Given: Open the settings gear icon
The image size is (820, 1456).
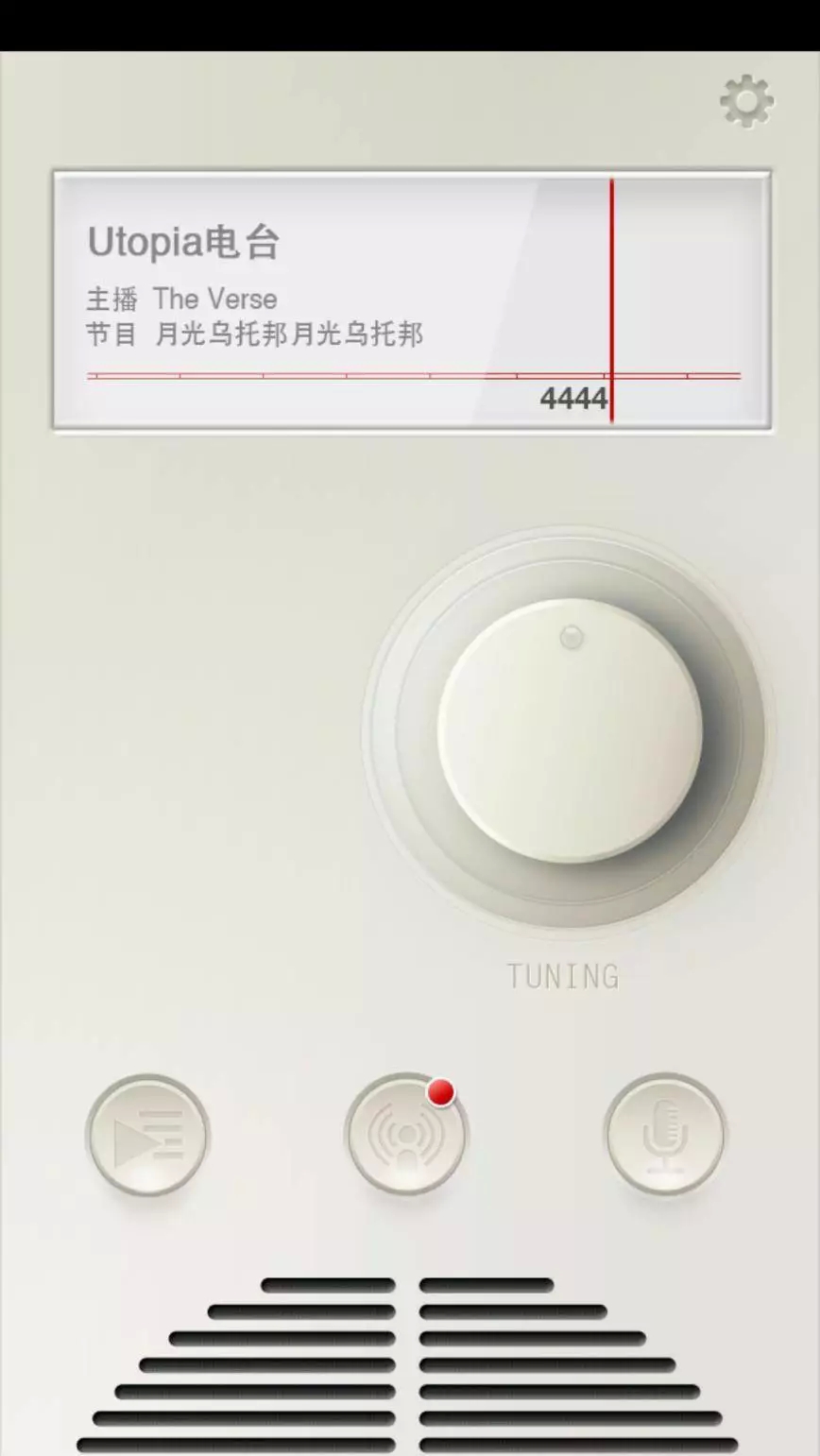Looking at the screenshot, I should [746, 101].
